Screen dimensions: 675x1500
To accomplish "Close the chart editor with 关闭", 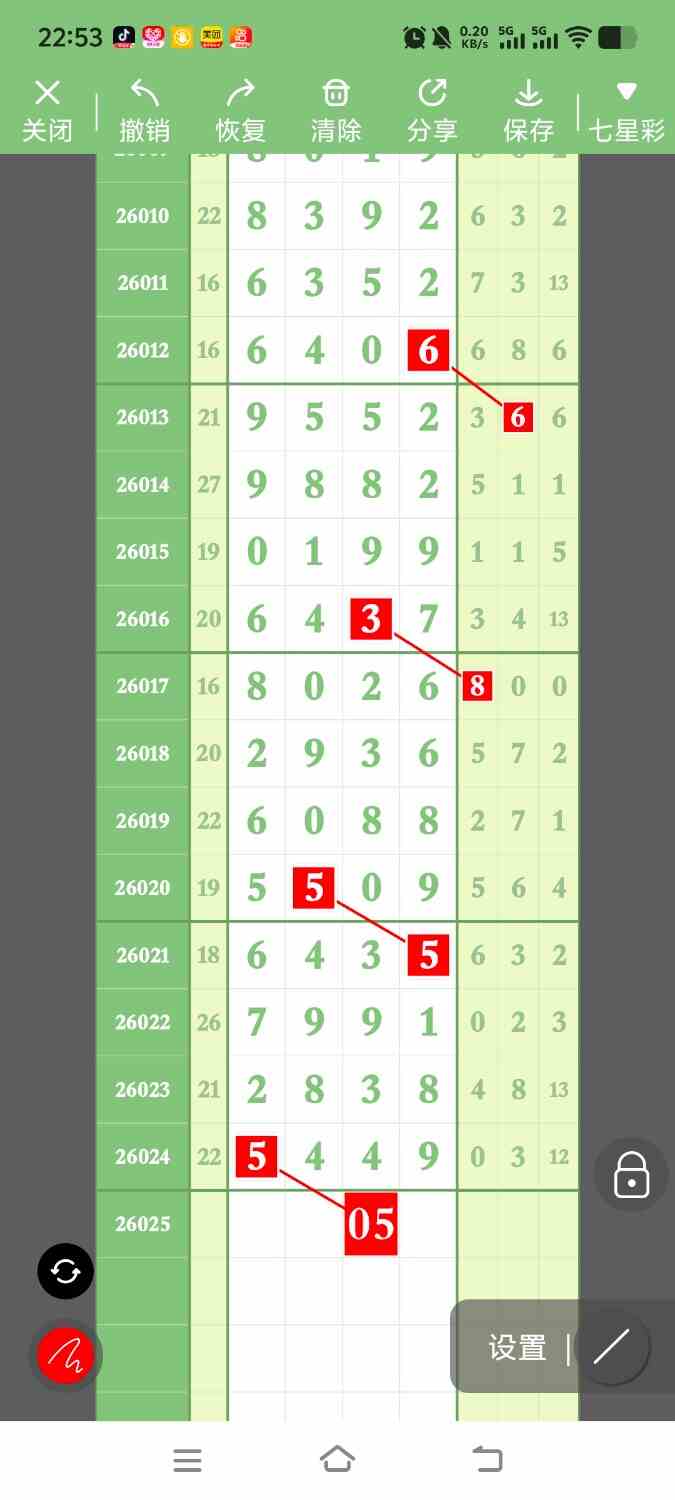I will (x=47, y=112).
